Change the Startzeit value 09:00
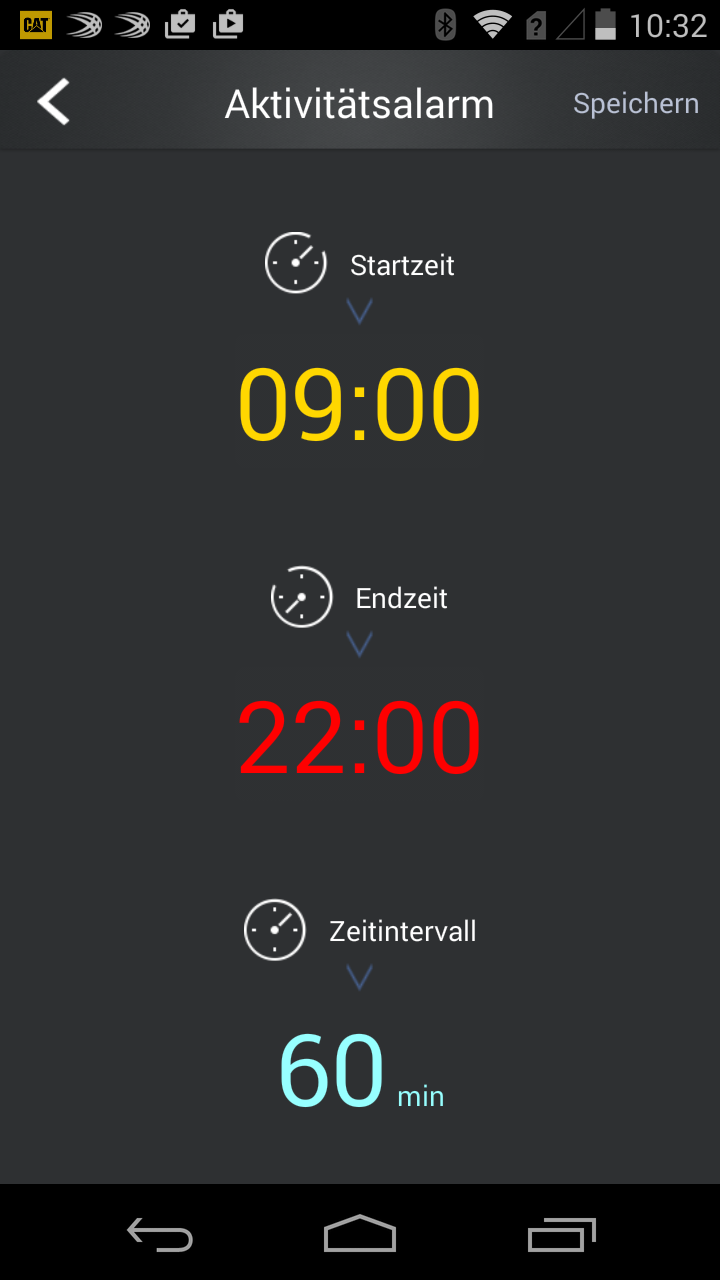 pos(360,405)
